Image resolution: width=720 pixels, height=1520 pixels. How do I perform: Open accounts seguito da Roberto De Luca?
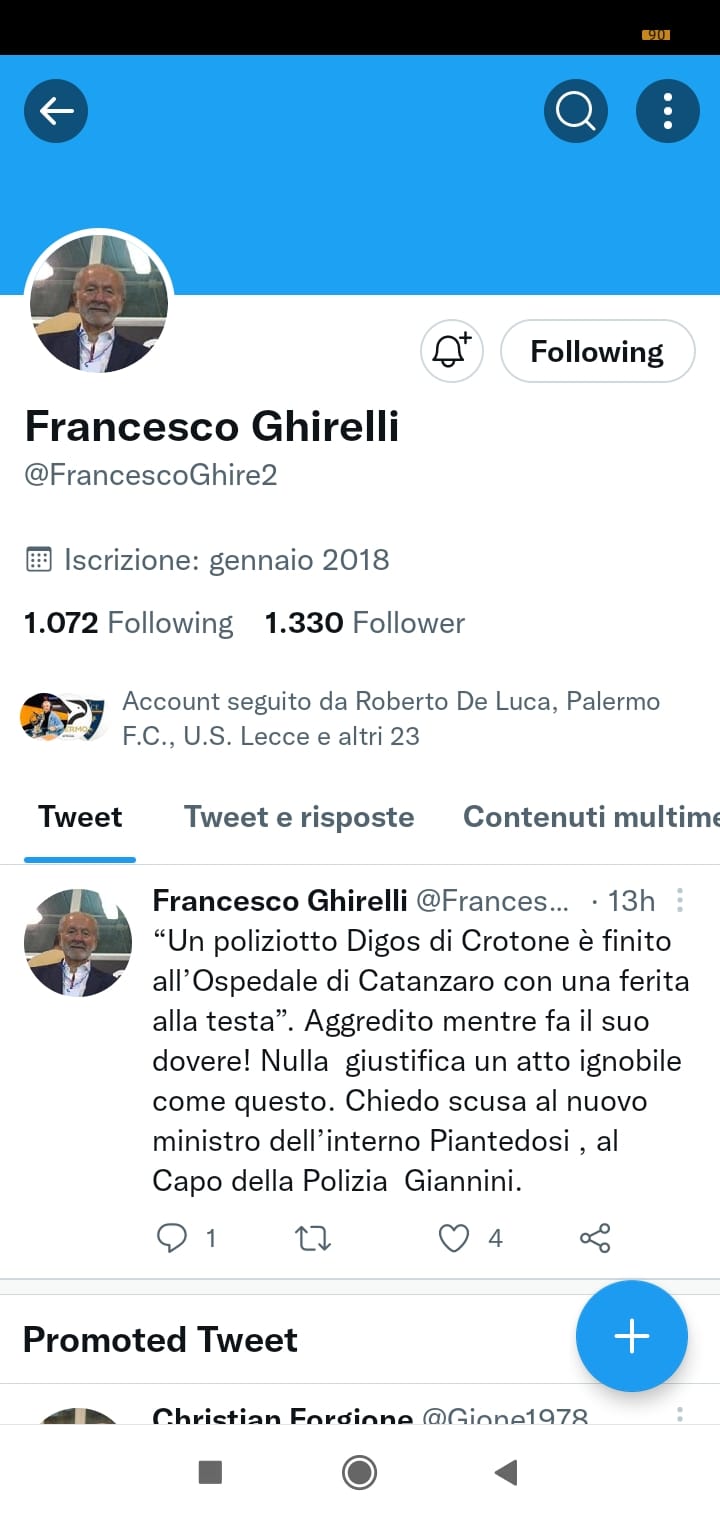390,718
